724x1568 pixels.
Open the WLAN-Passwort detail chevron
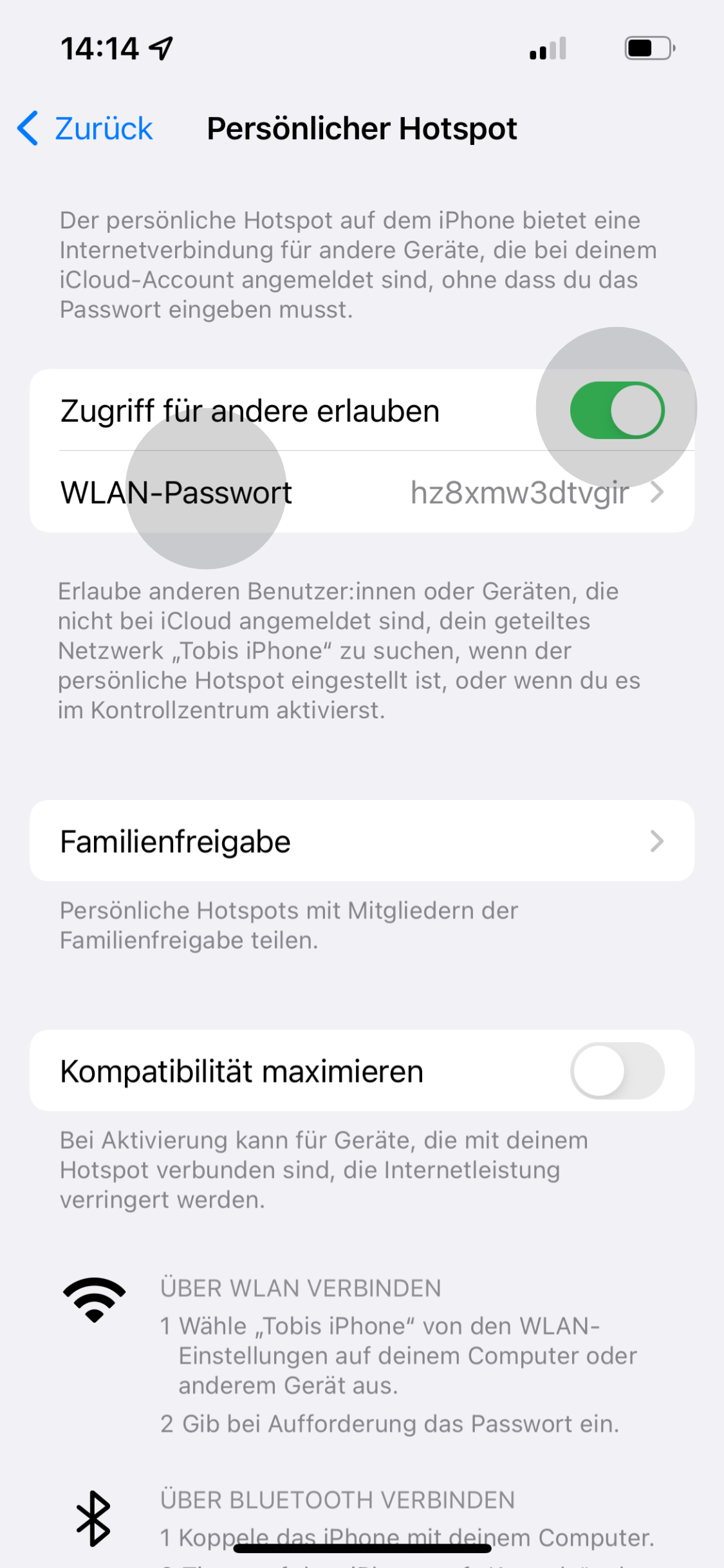tap(657, 493)
